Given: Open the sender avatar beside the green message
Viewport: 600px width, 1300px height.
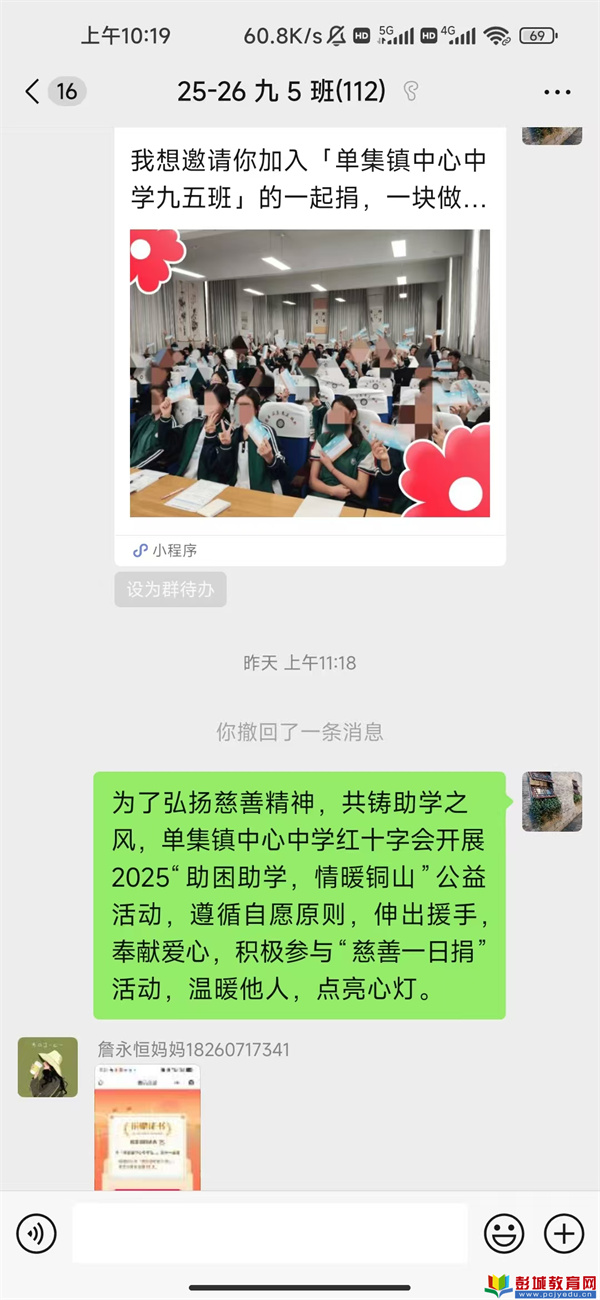Looking at the screenshot, I should pyautogui.click(x=552, y=801).
